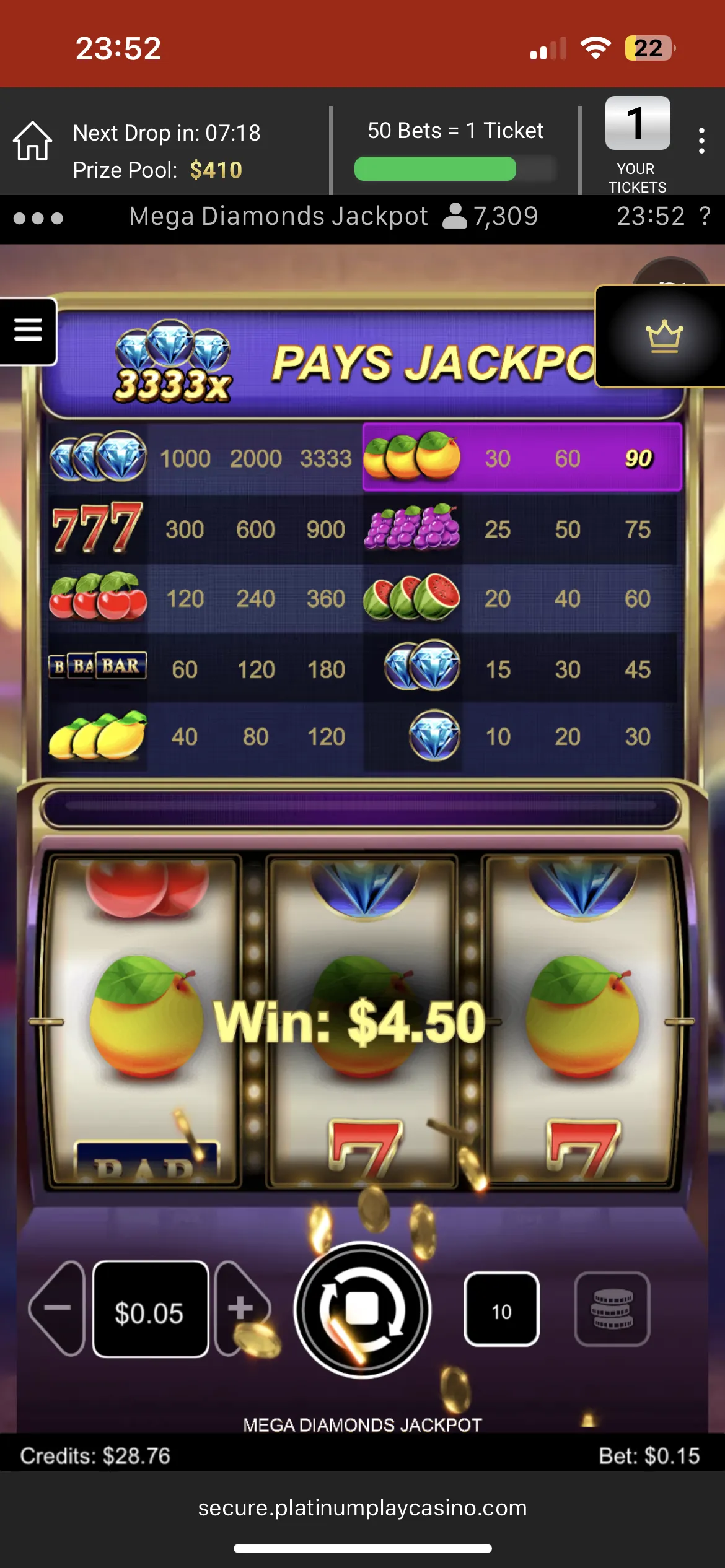Increase the bet with plus button
Image resolution: width=725 pixels, height=1568 pixels.
tap(240, 1308)
